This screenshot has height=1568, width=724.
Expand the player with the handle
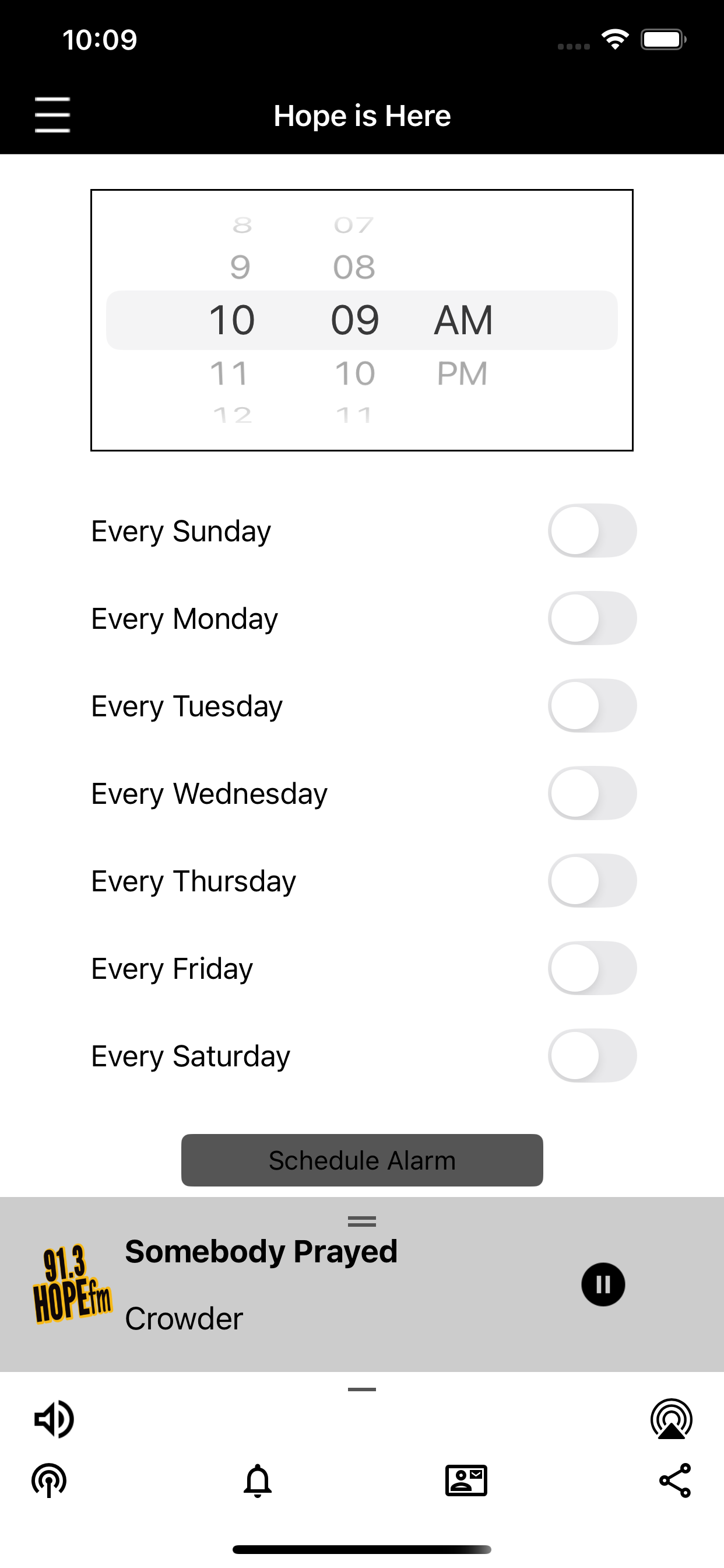[x=362, y=1221]
